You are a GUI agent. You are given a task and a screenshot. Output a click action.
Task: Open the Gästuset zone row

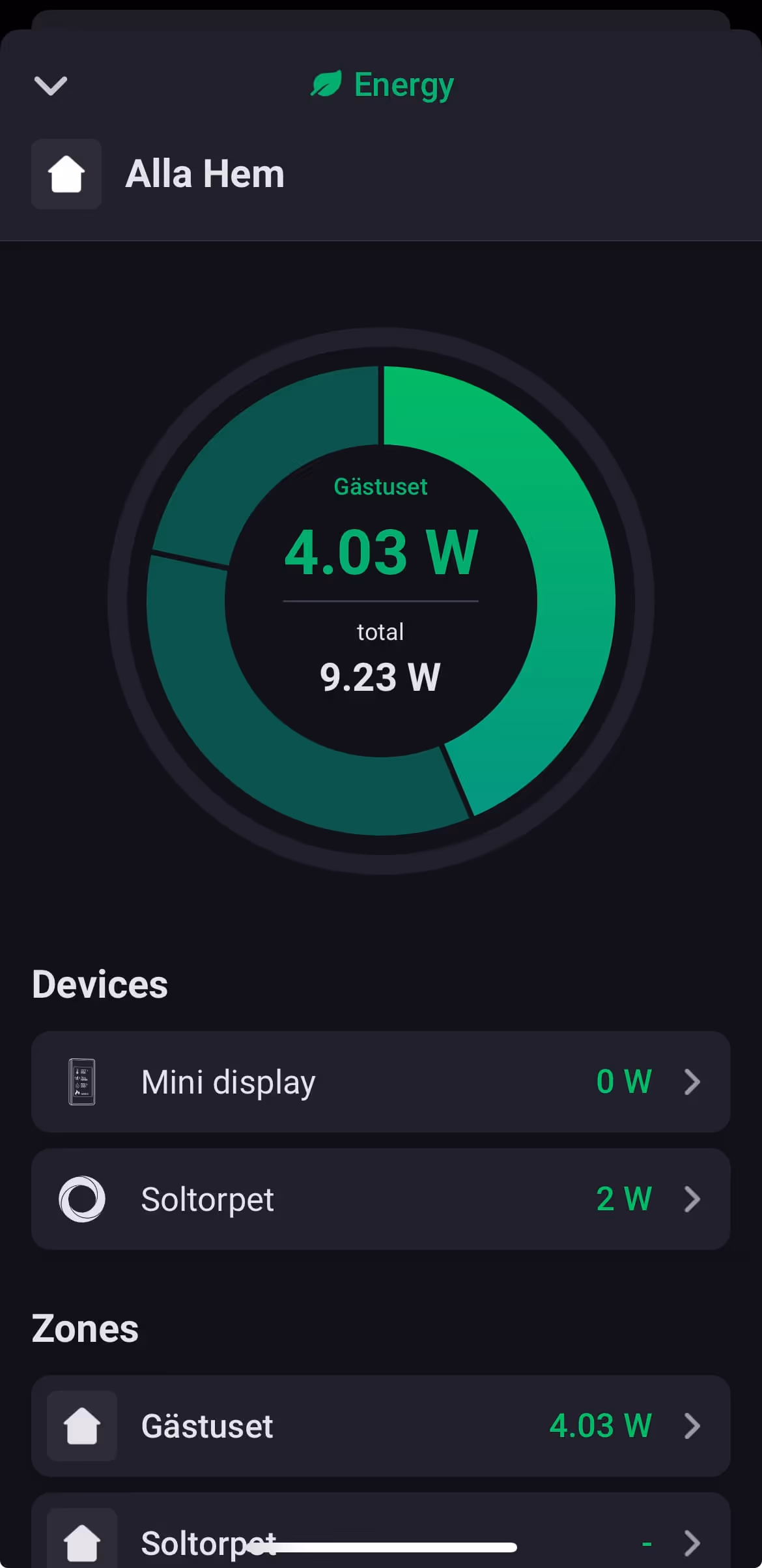[380, 1426]
